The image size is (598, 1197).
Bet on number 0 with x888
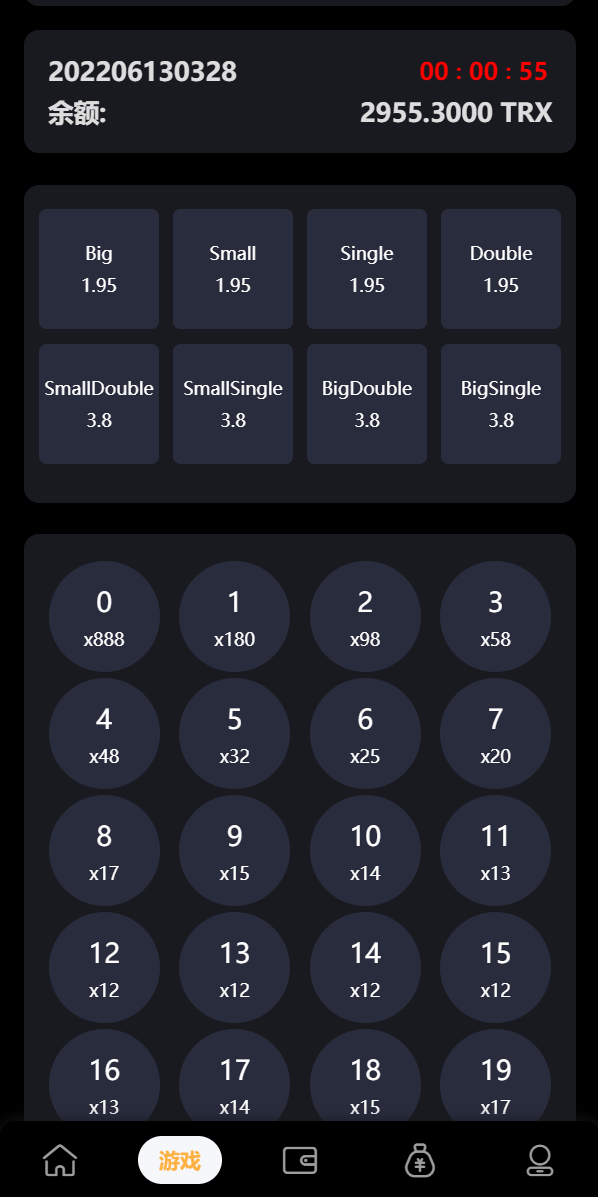105,617
